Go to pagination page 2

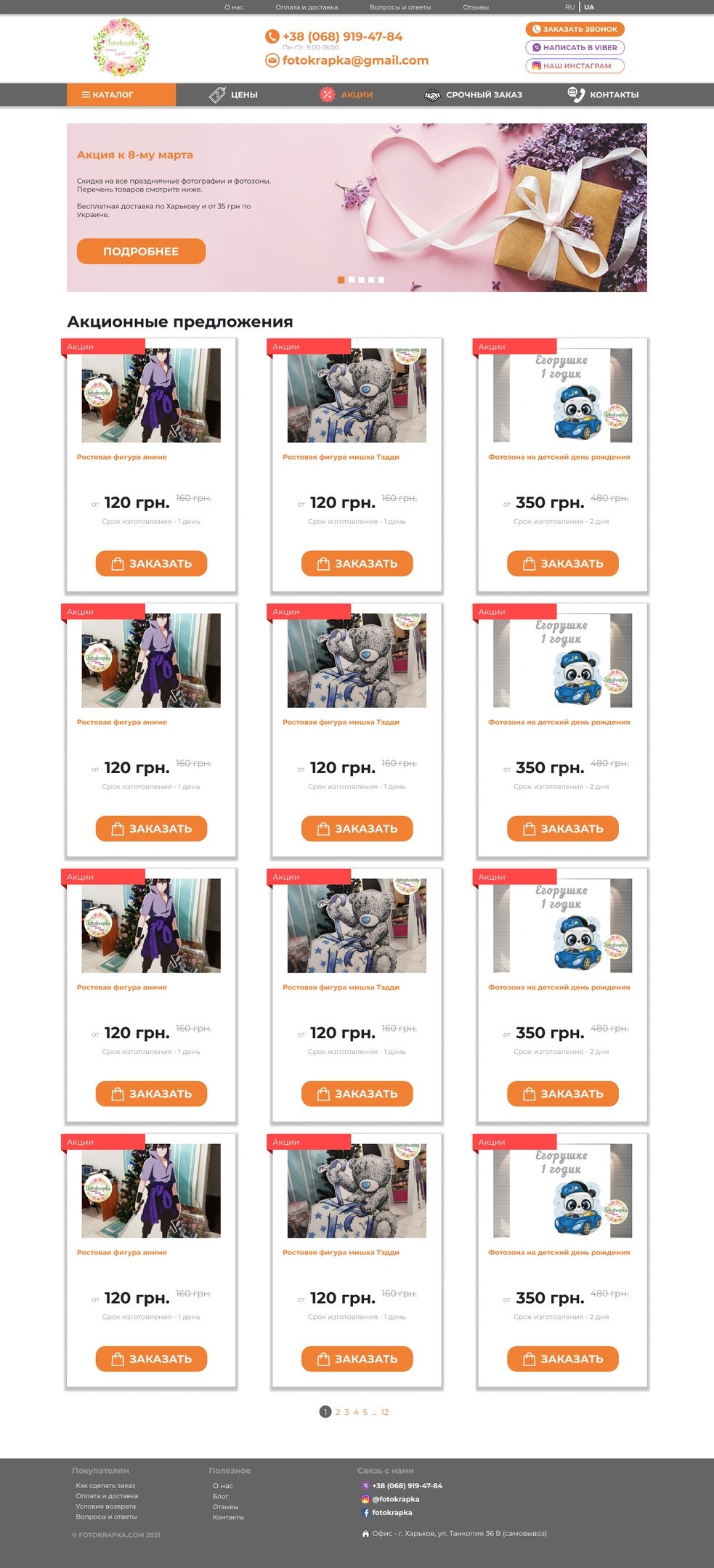pyautogui.click(x=338, y=1412)
